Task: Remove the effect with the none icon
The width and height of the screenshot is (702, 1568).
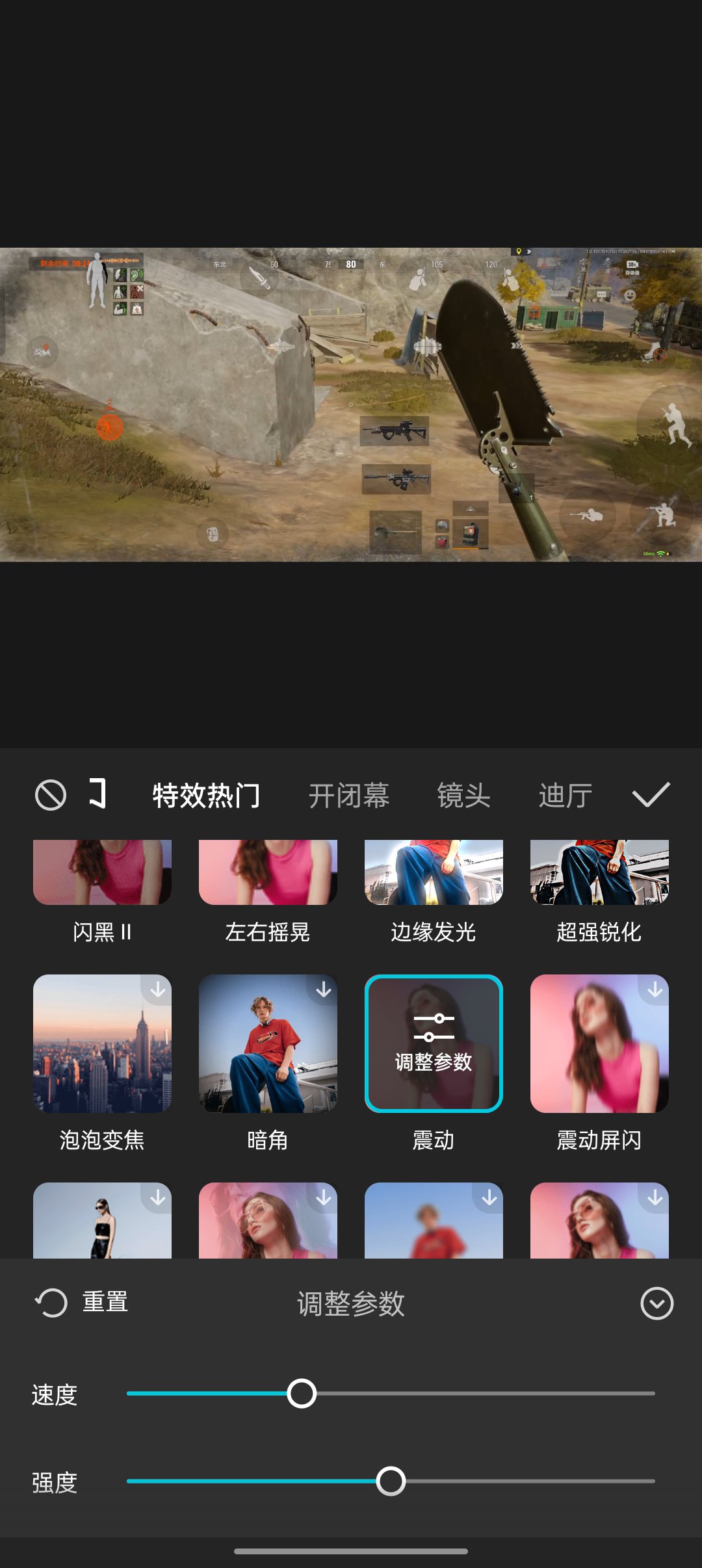Action: pos(50,795)
